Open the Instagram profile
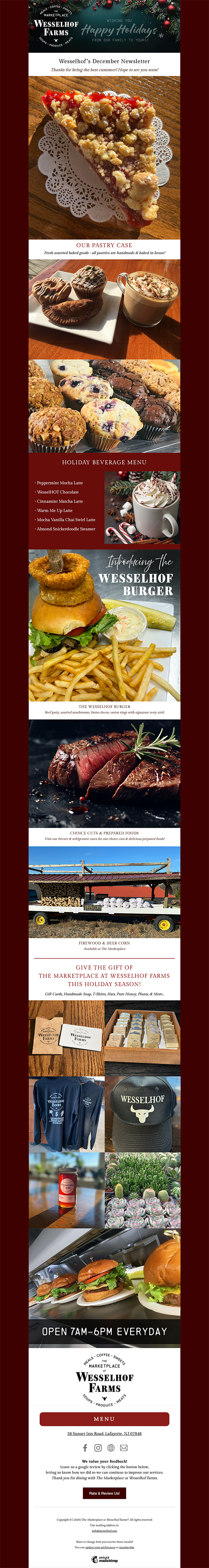 (x=98, y=1448)
